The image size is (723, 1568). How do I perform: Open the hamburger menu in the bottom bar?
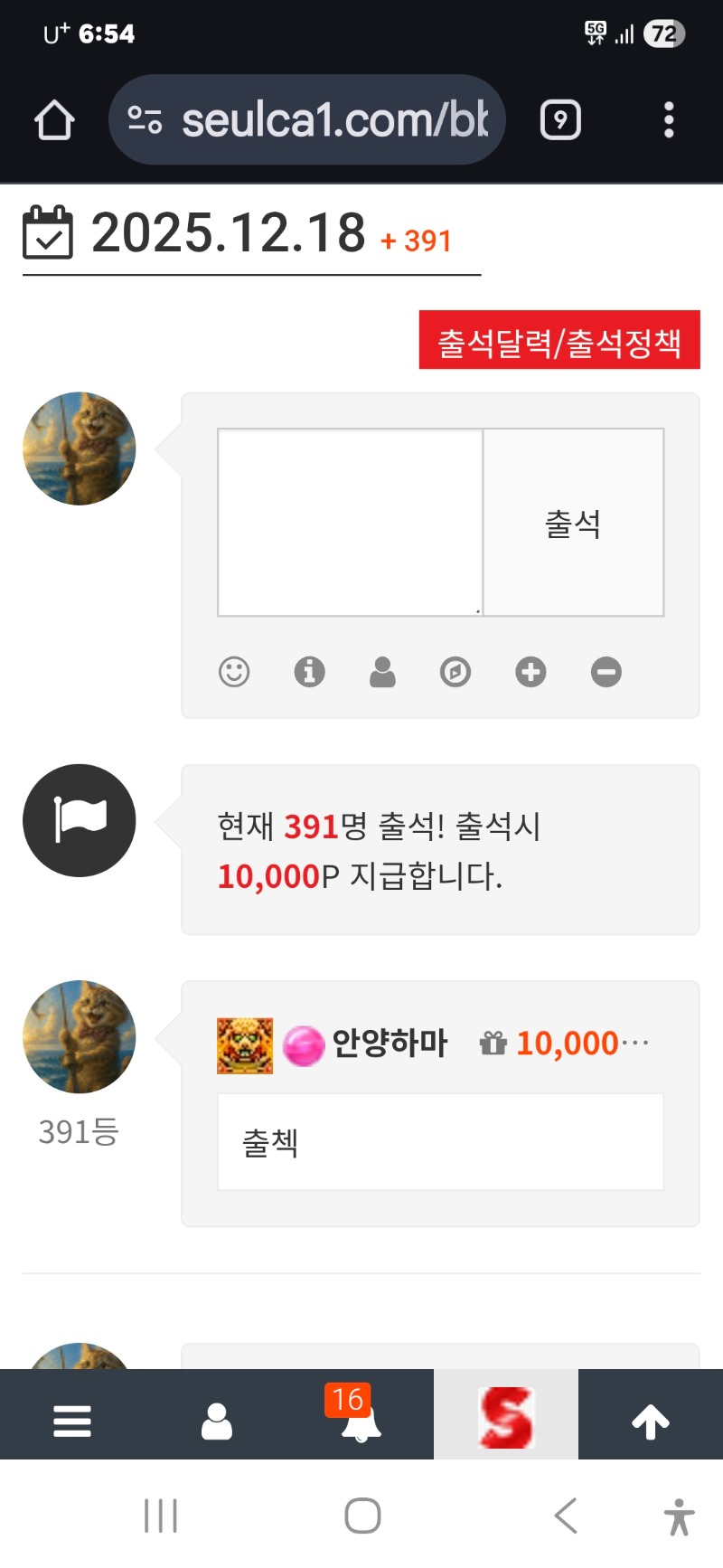coord(72,1421)
